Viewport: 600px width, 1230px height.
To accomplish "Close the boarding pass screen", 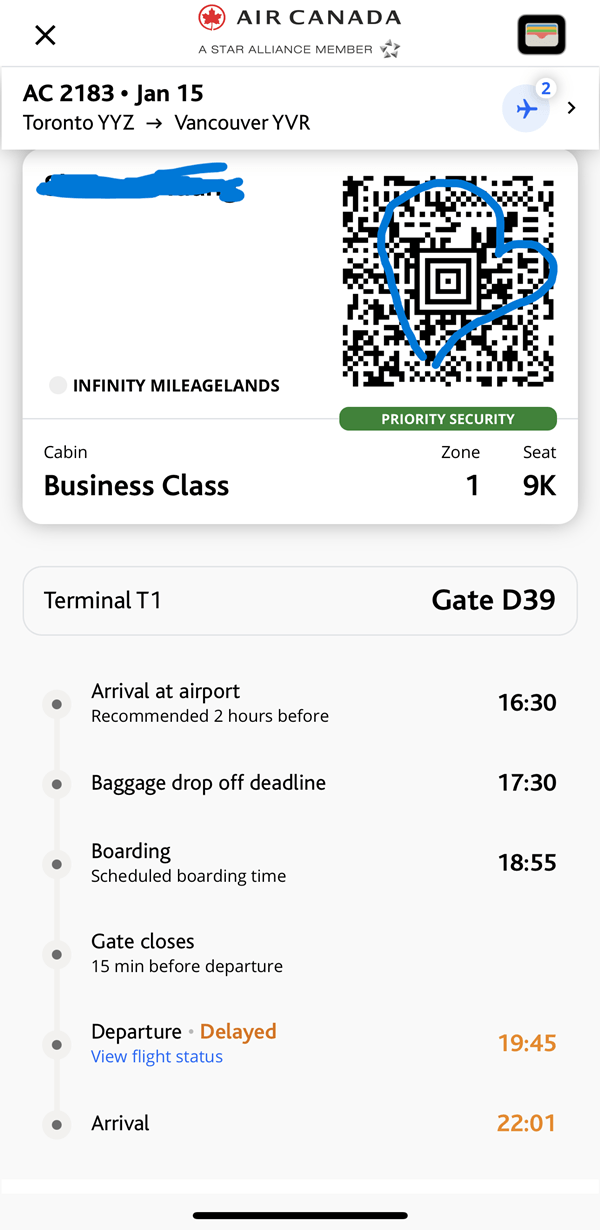I will coord(45,35).
